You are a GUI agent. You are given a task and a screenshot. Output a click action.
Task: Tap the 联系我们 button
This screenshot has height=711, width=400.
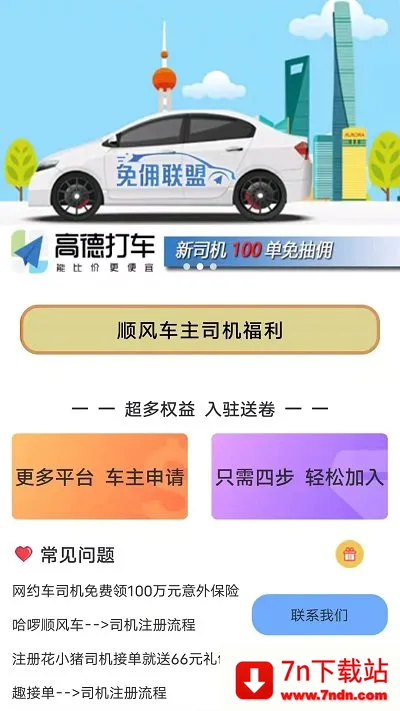[320, 615]
